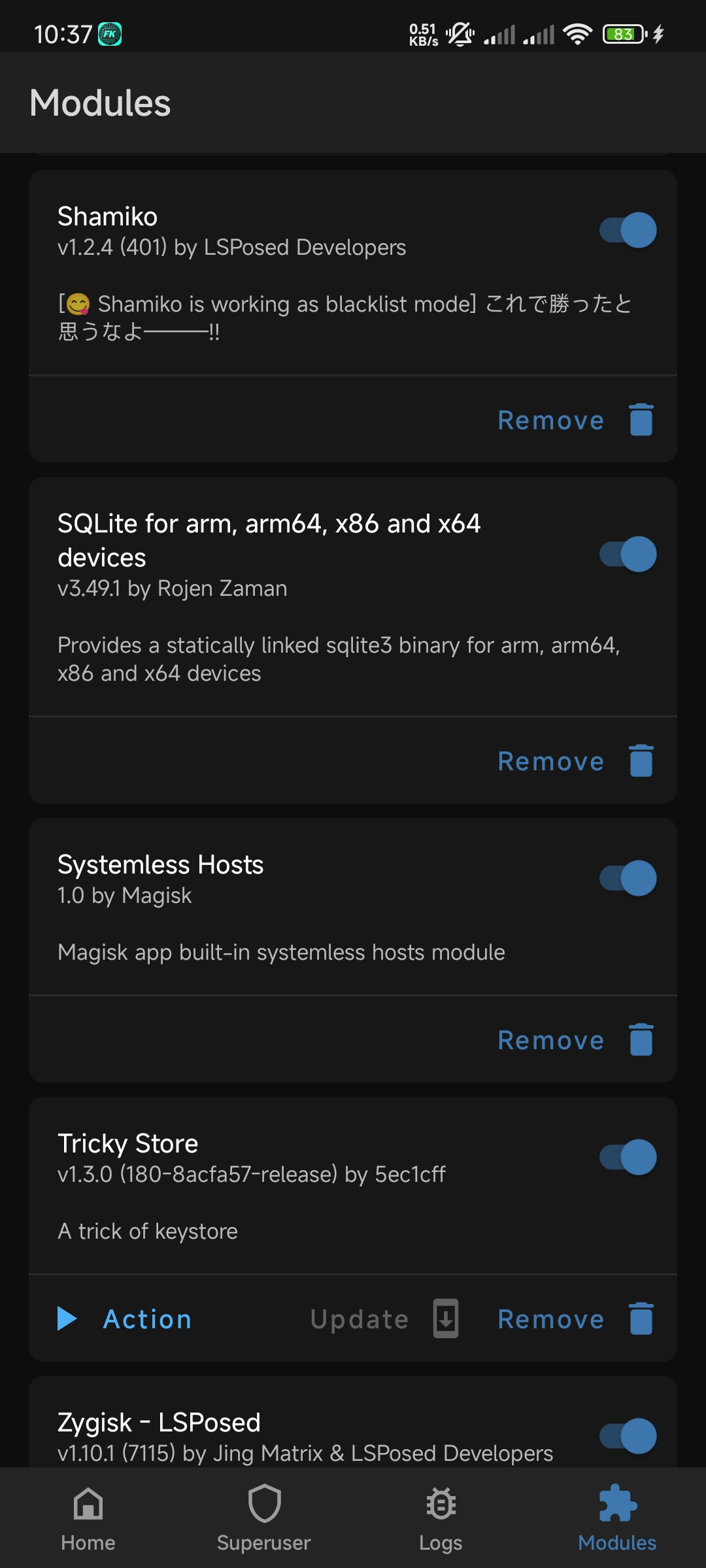The image size is (706, 1568).
Task: Run the Tricky Store Action
Action: [124, 1319]
